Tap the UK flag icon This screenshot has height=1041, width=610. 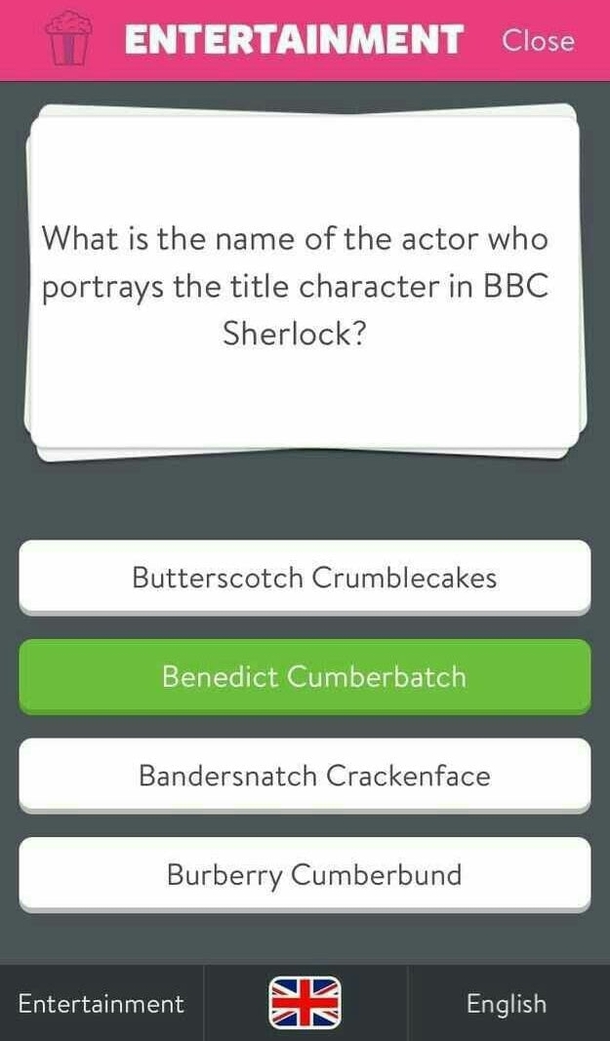coord(305,1003)
